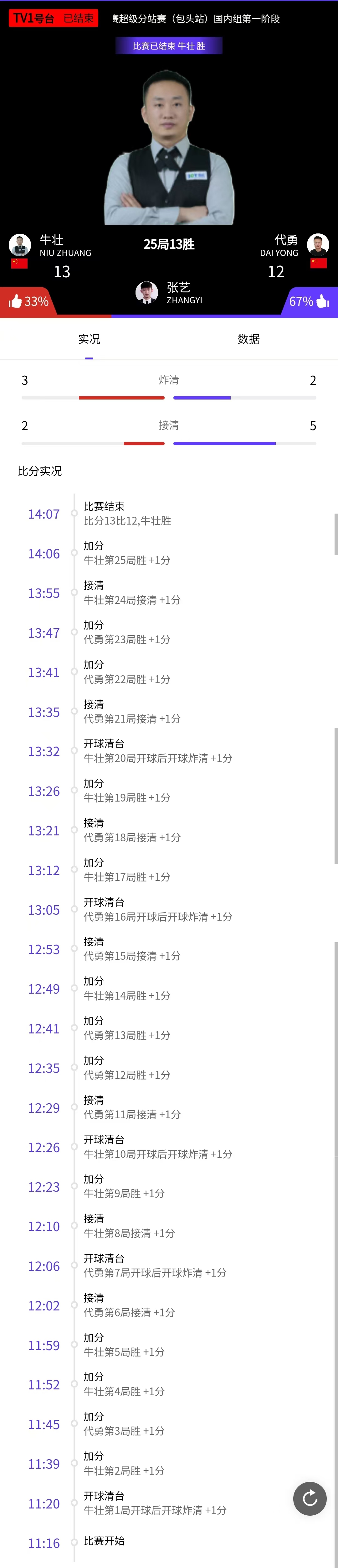This screenshot has width=338, height=1568.
Task: Open 代勇's player avatar
Action: 318,244
